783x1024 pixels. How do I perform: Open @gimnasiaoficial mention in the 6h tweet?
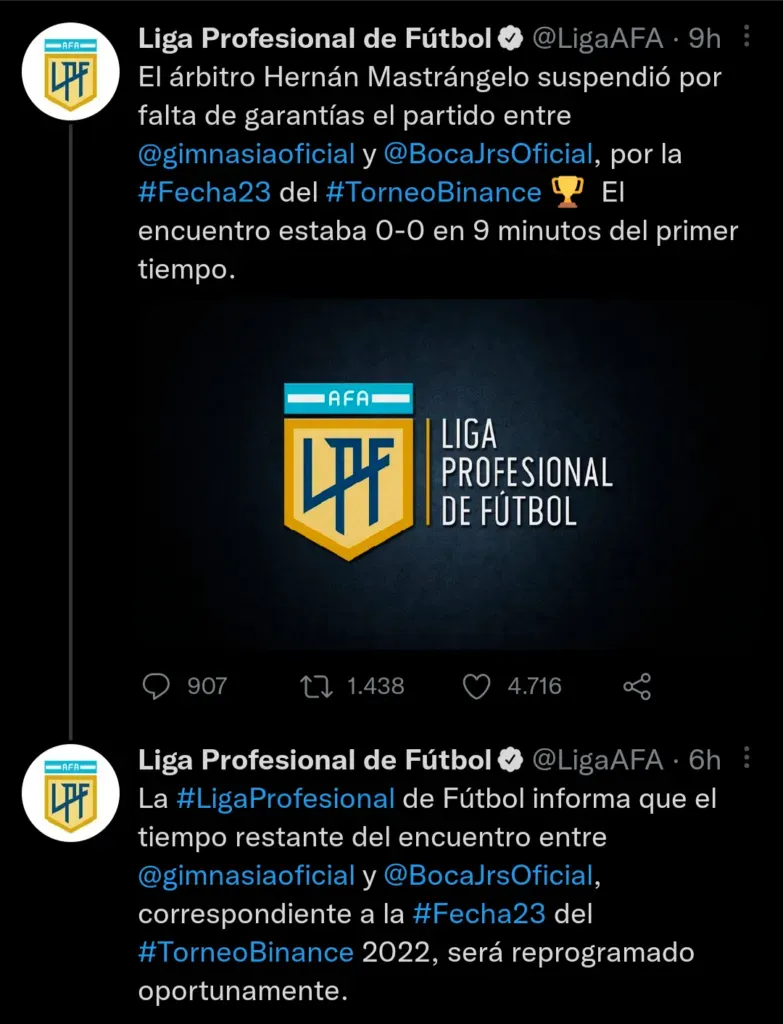pyautogui.click(x=246, y=875)
